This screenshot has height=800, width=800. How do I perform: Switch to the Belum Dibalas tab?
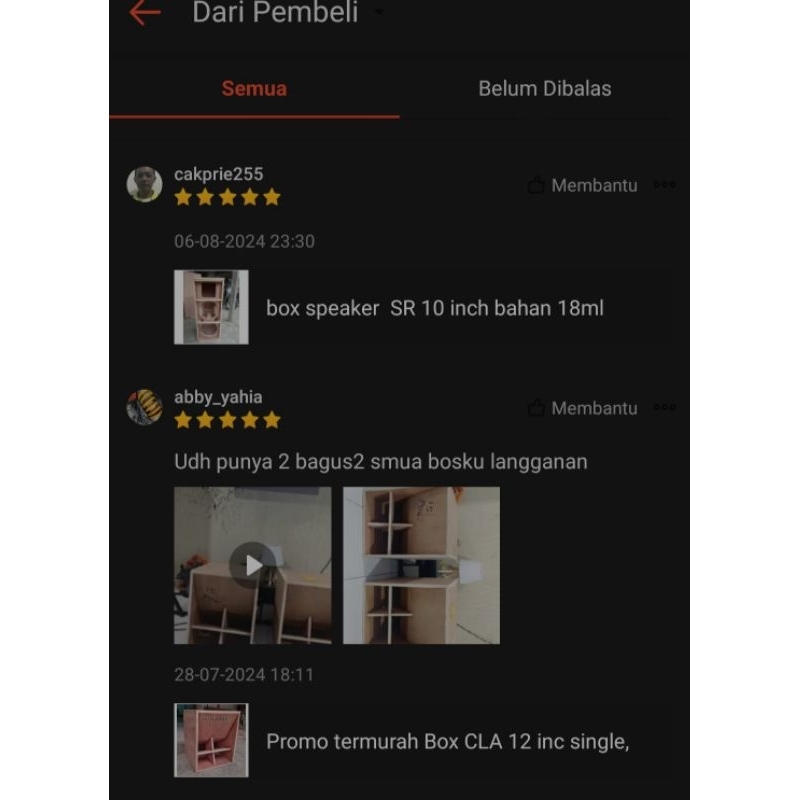[x=544, y=88]
